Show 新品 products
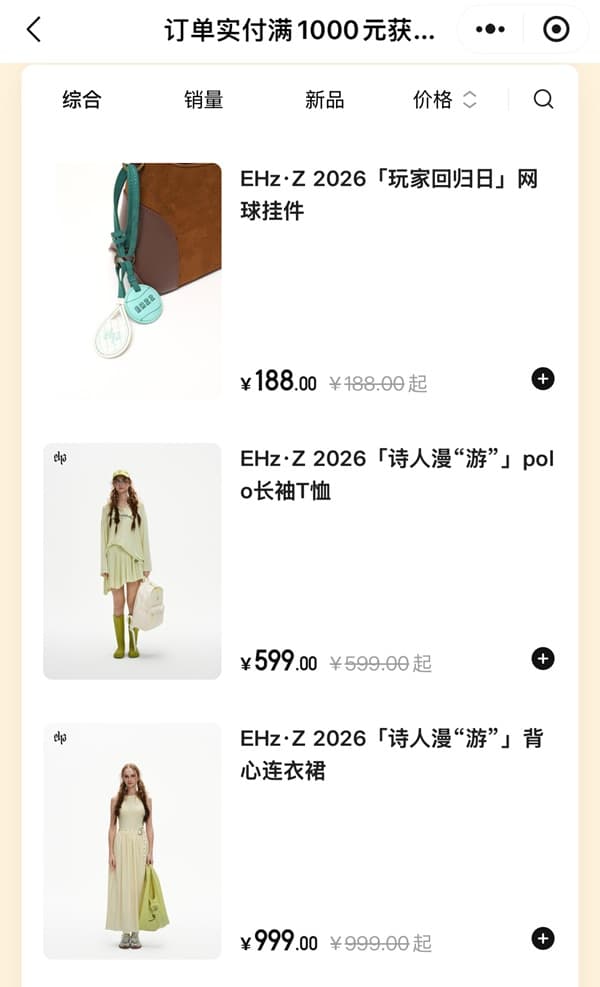The image size is (600, 987). (x=324, y=99)
